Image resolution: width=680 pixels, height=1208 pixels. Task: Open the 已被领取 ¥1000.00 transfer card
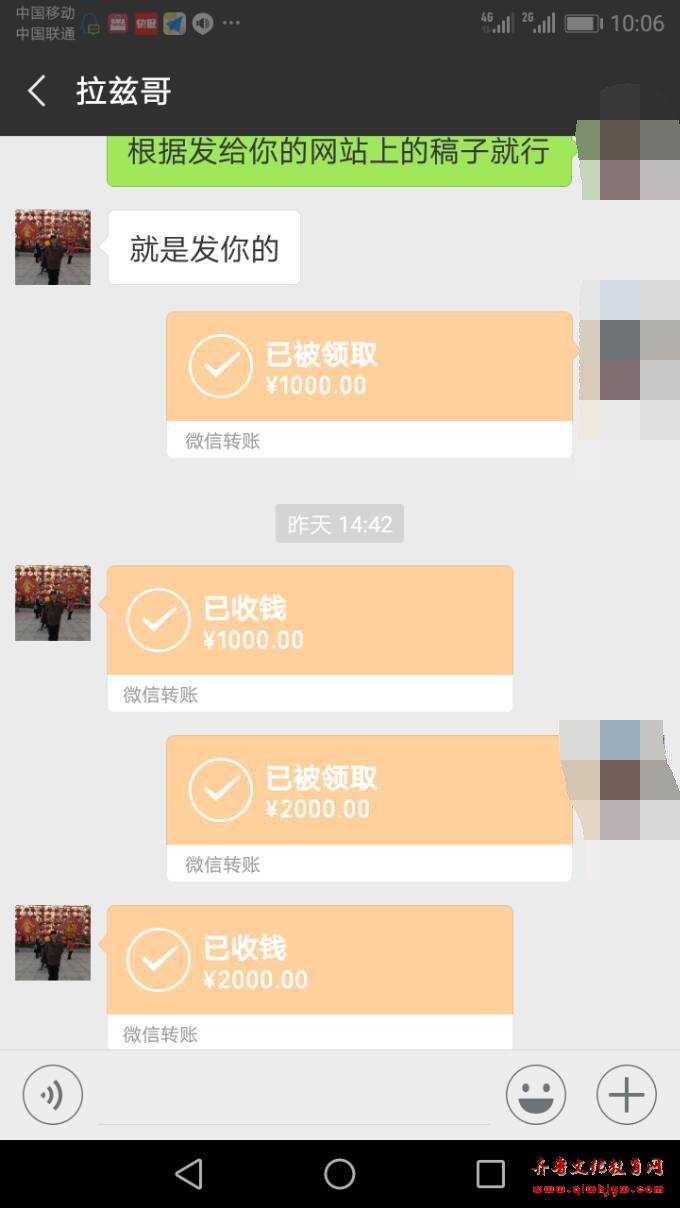[x=369, y=384]
